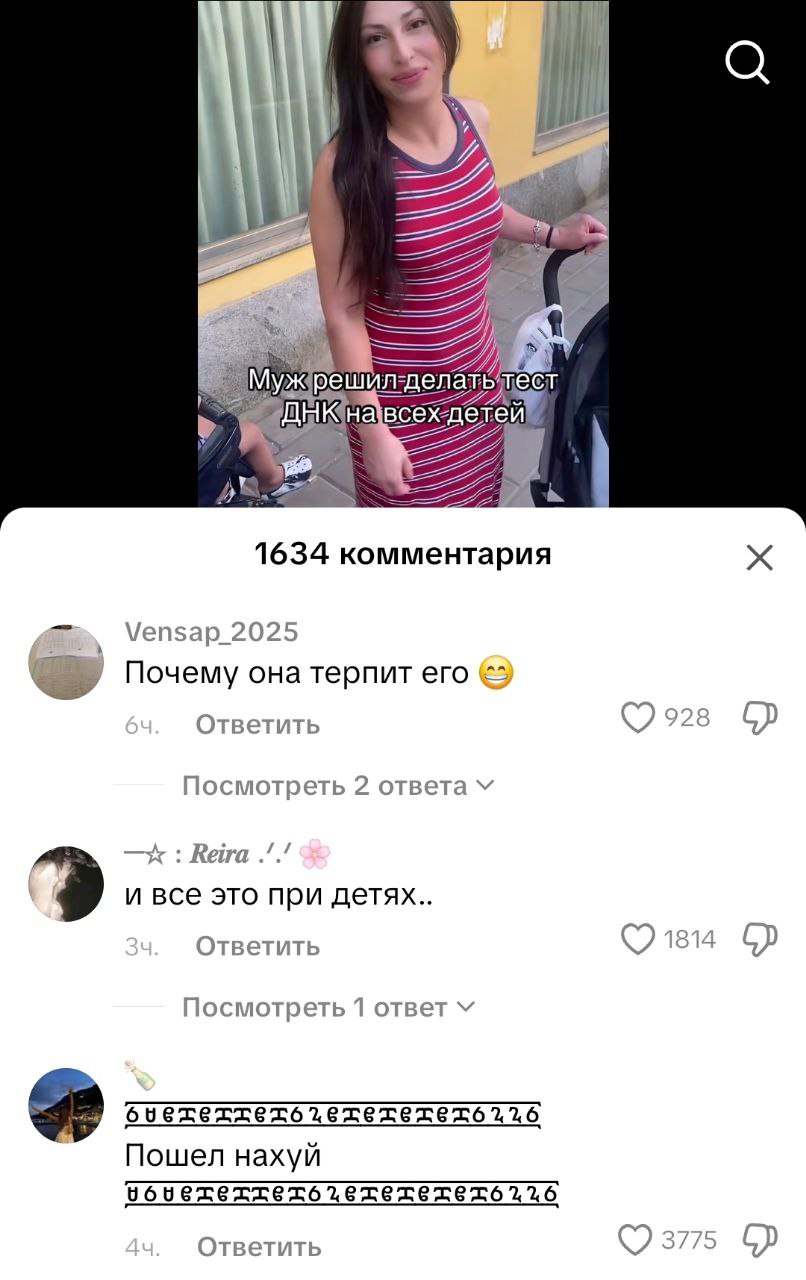The height and width of the screenshot is (1280, 806).
Task: Open the search magnifier icon
Action: (746, 64)
